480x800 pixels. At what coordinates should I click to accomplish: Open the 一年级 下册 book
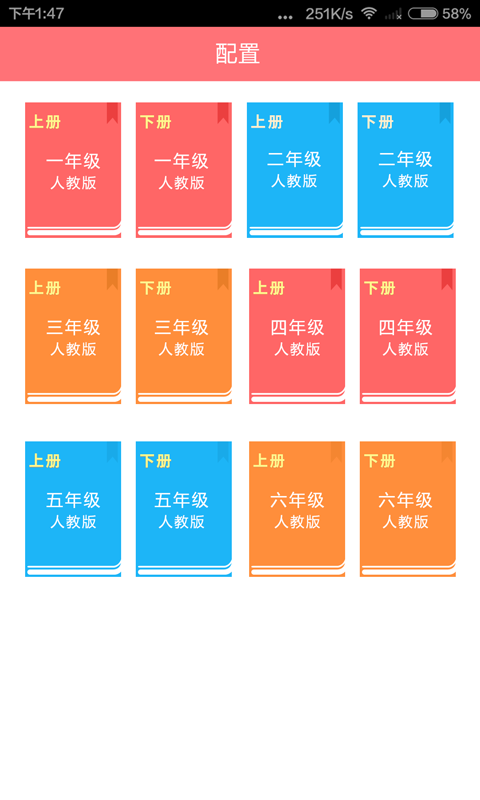tap(184, 170)
